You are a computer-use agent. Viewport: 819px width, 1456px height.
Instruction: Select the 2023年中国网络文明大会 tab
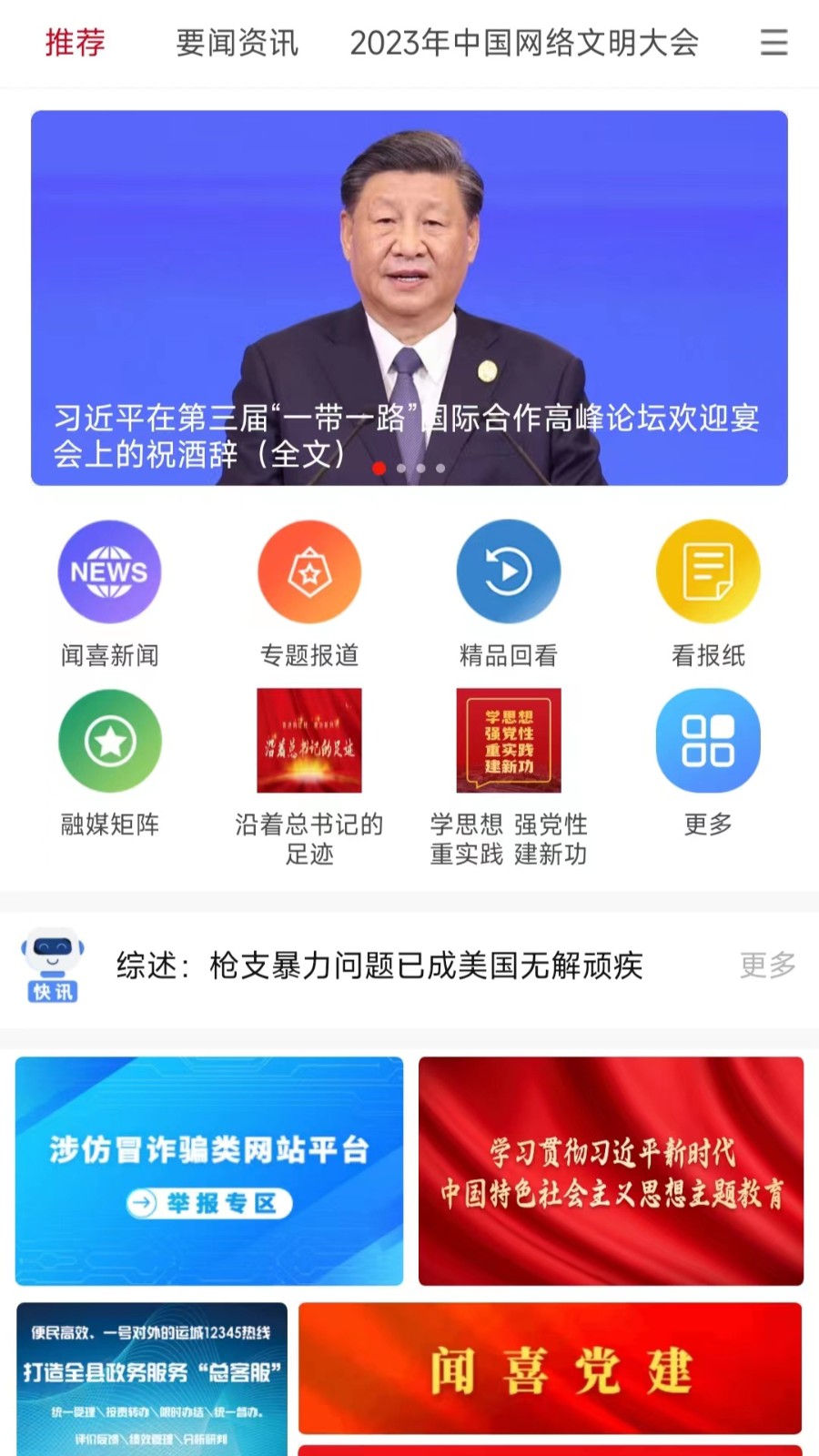(x=524, y=43)
